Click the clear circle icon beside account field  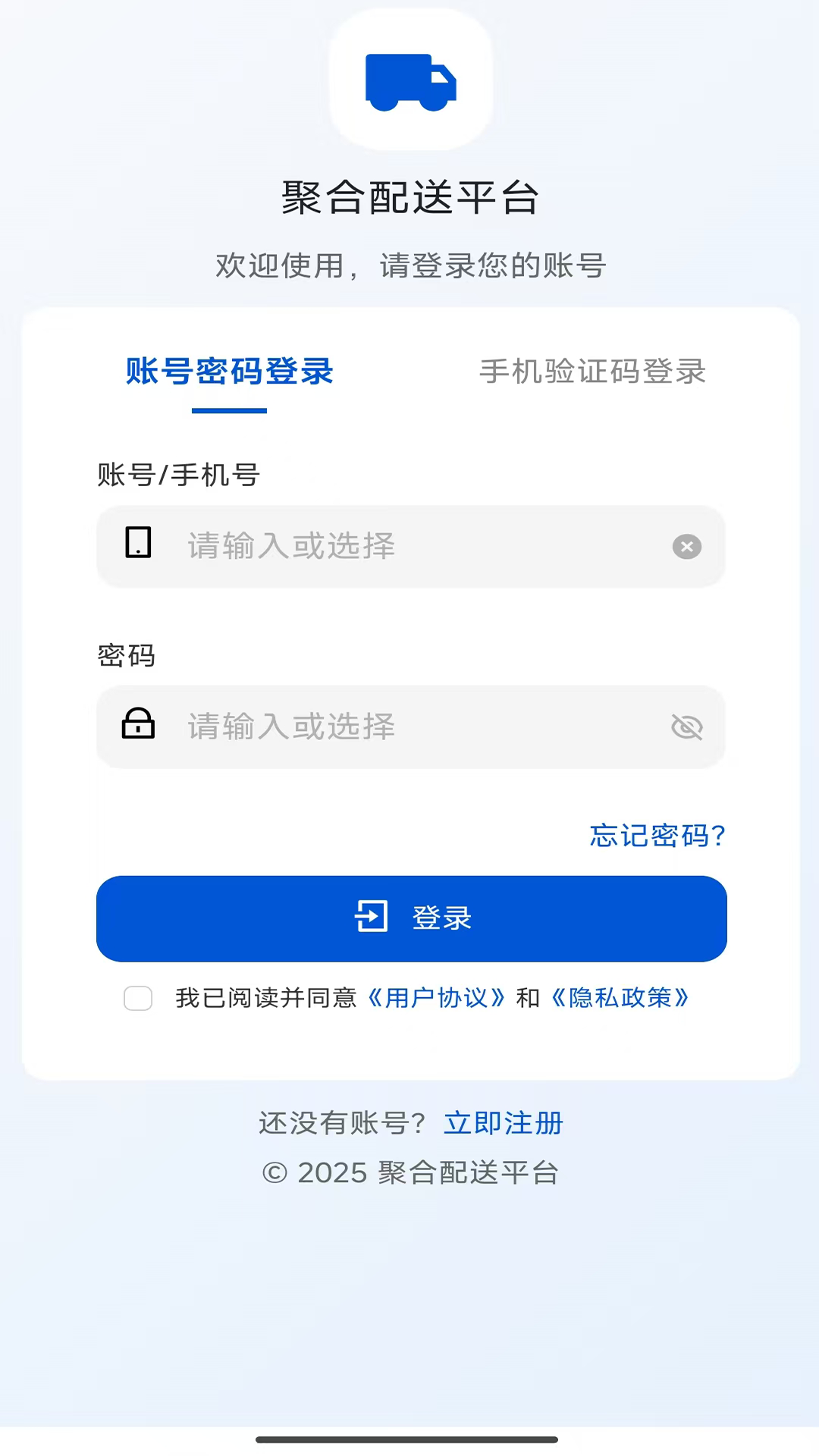point(686,546)
